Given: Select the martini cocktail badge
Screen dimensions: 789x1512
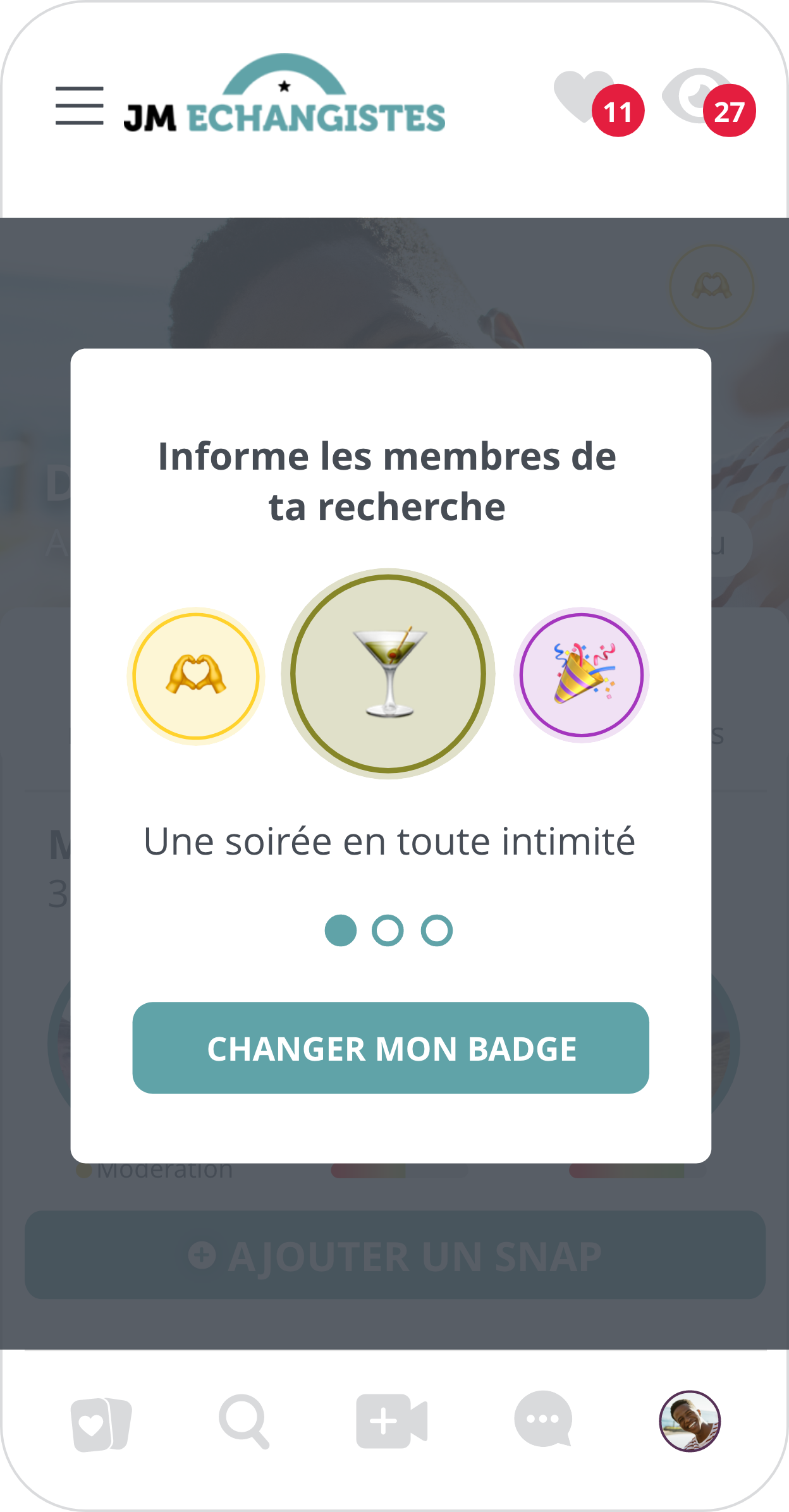Looking at the screenshot, I should click(x=388, y=674).
